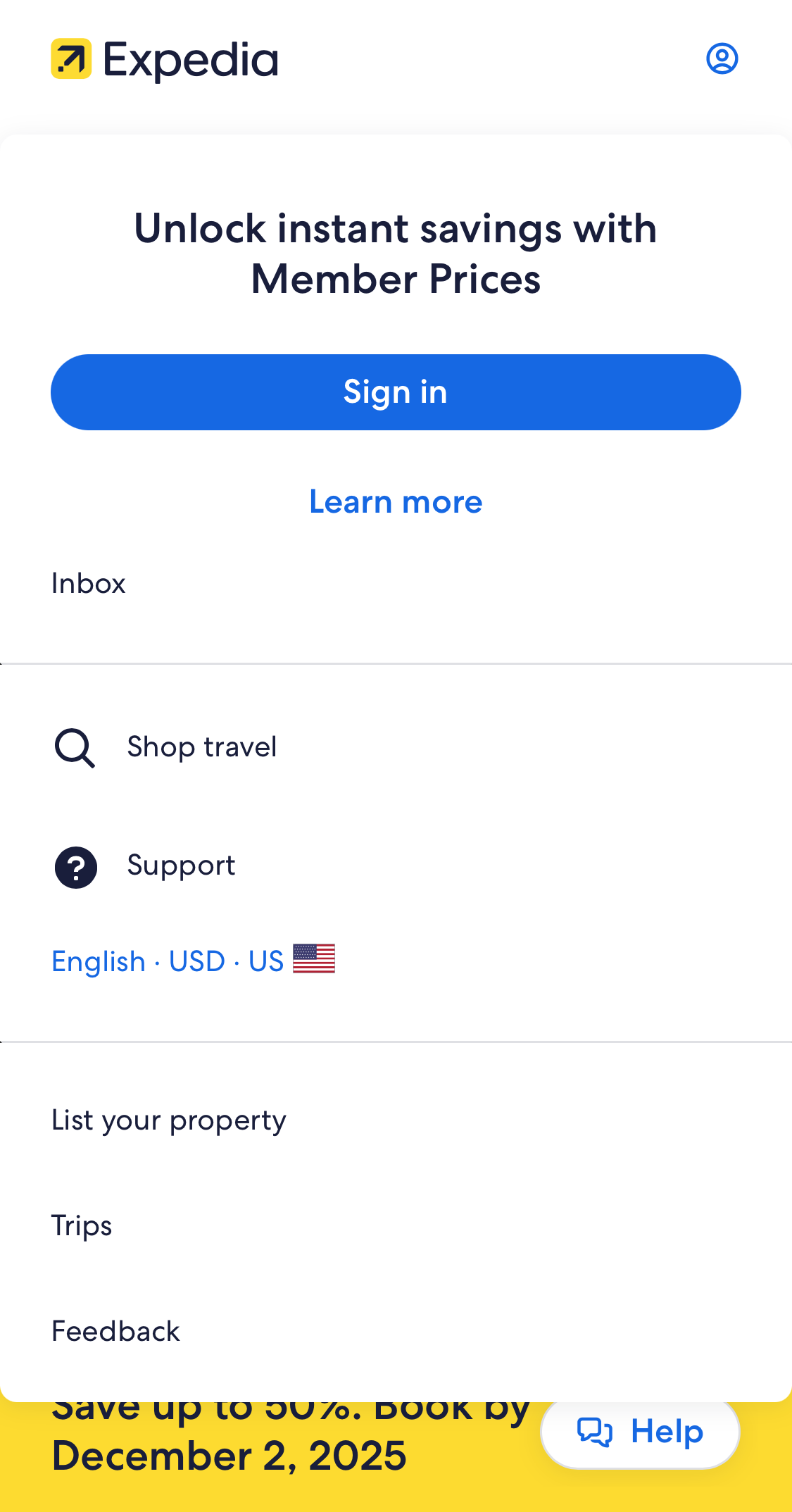Open the account profile icon
This screenshot has width=792, height=1512.
[722, 59]
